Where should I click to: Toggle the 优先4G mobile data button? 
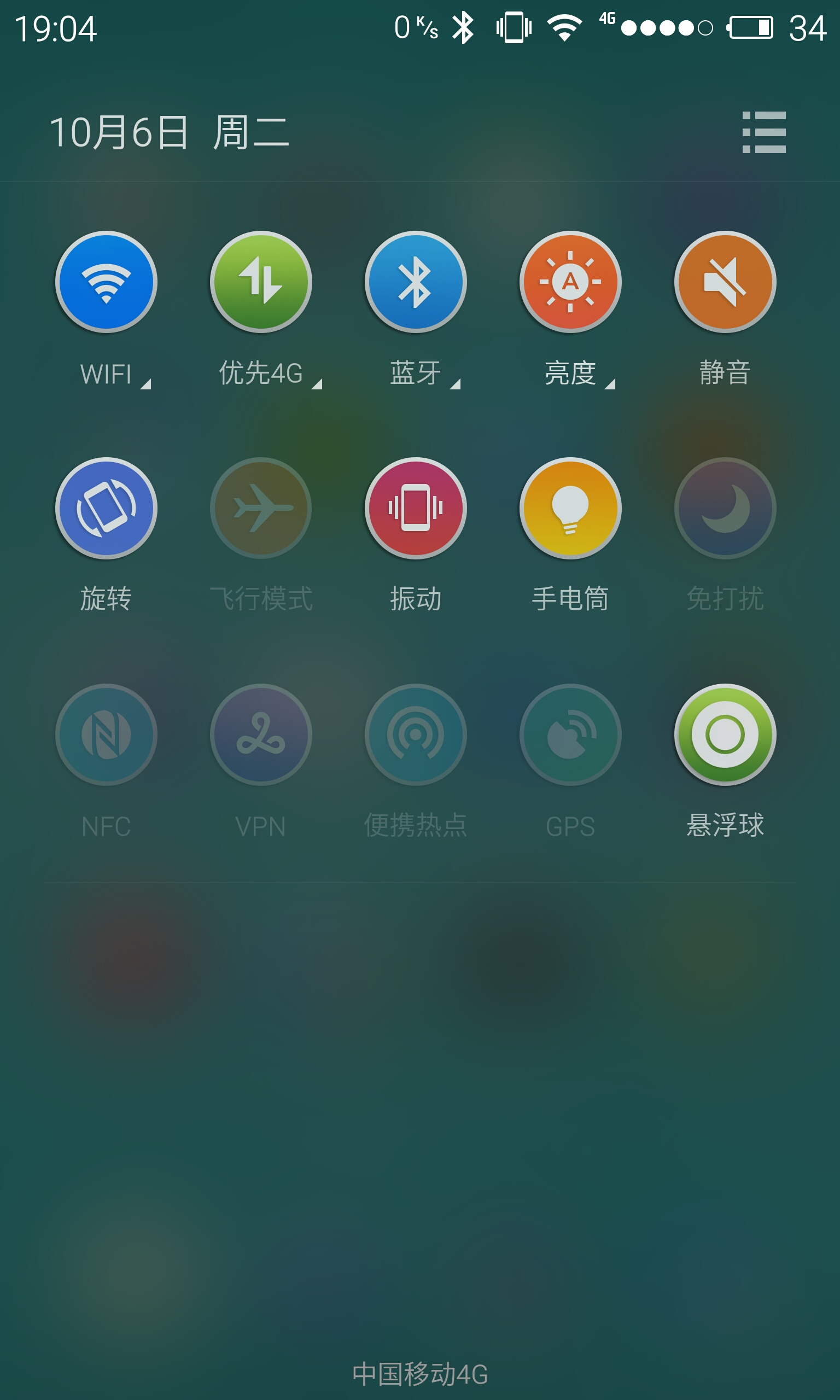pos(261,282)
